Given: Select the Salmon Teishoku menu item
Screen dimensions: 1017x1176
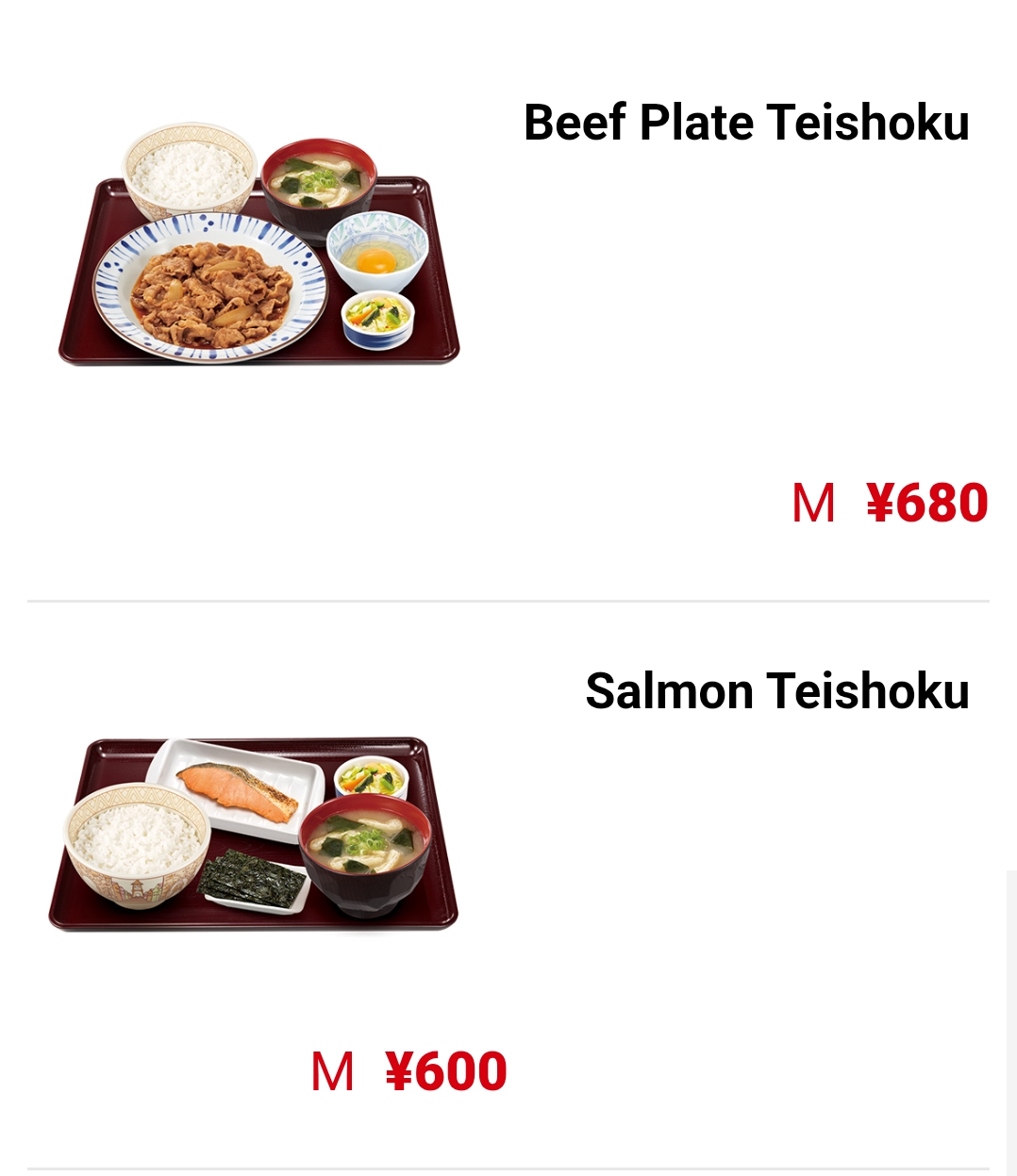Looking at the screenshot, I should [x=508, y=885].
